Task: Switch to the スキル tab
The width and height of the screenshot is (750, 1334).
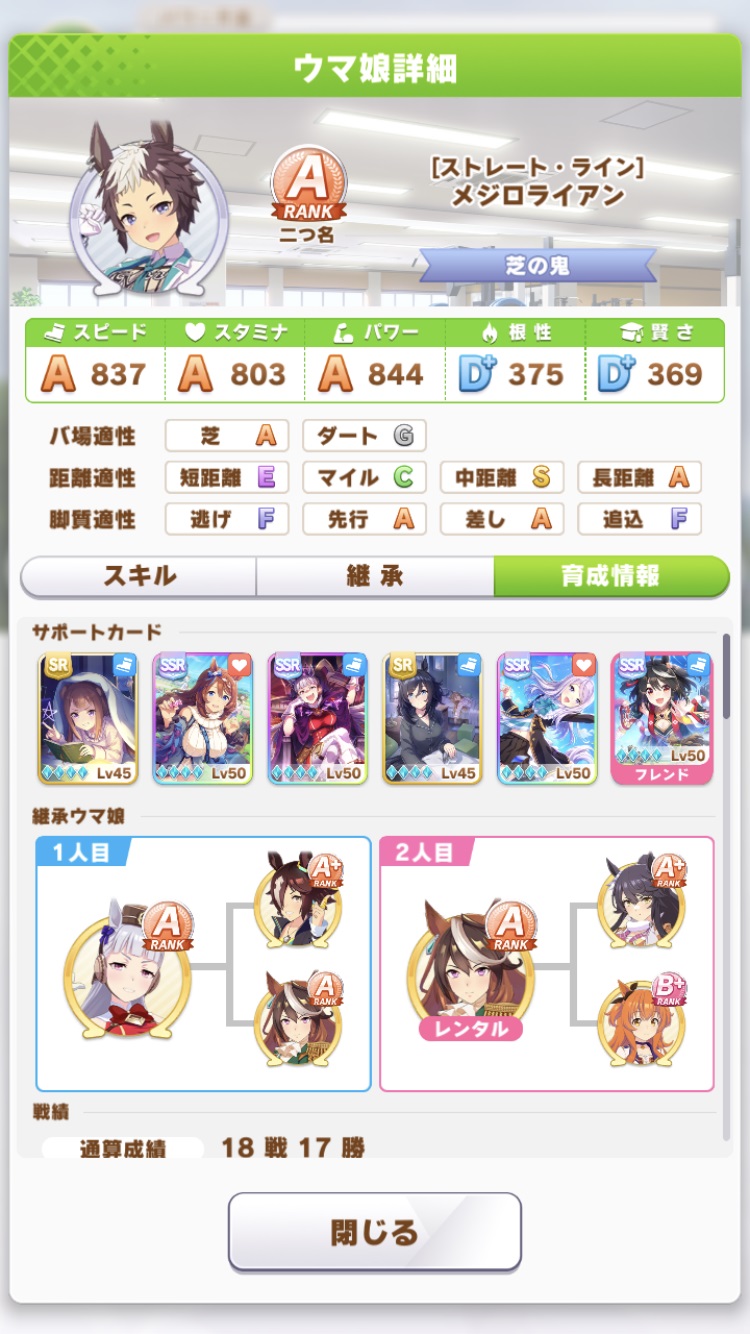Action: pos(139,576)
